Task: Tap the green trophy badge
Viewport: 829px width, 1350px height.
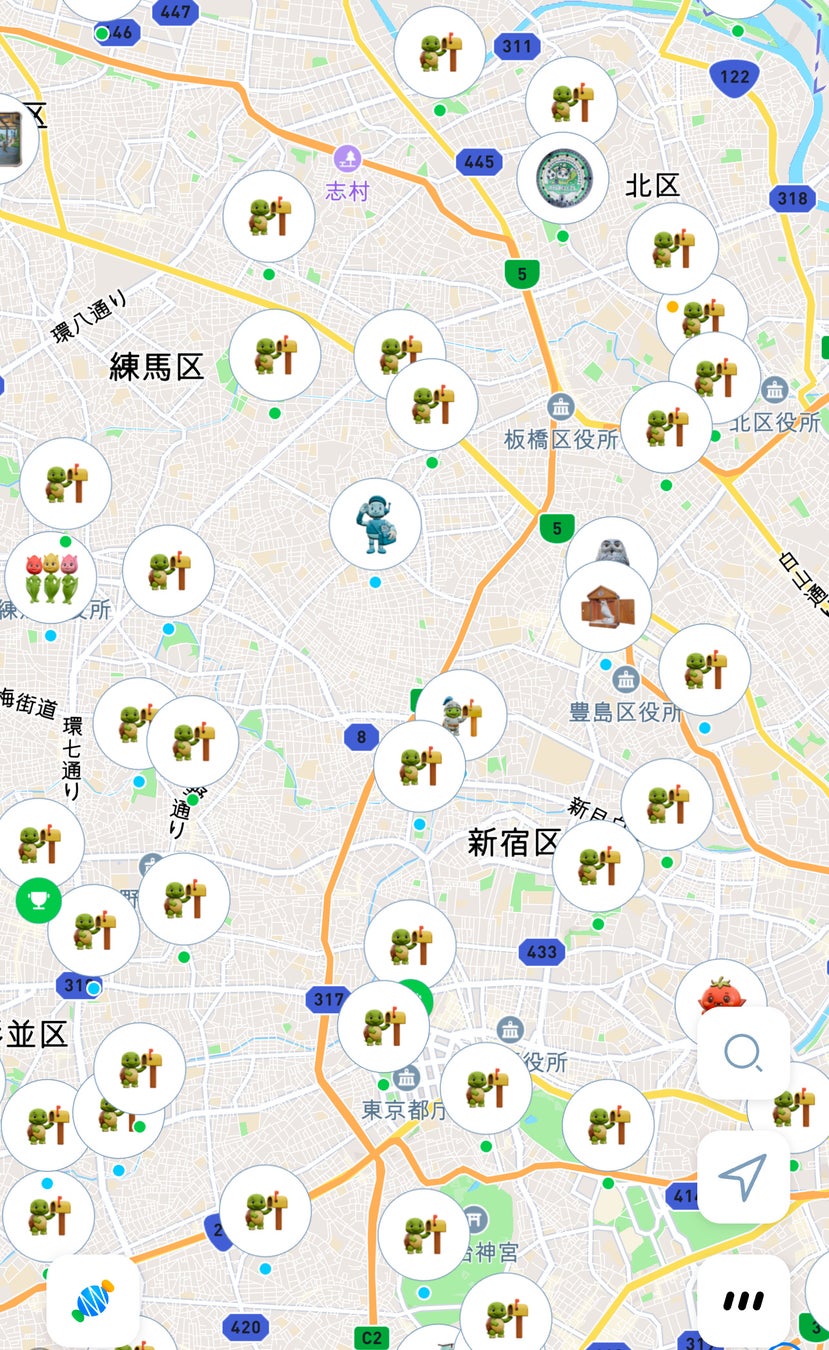Action: (38, 901)
